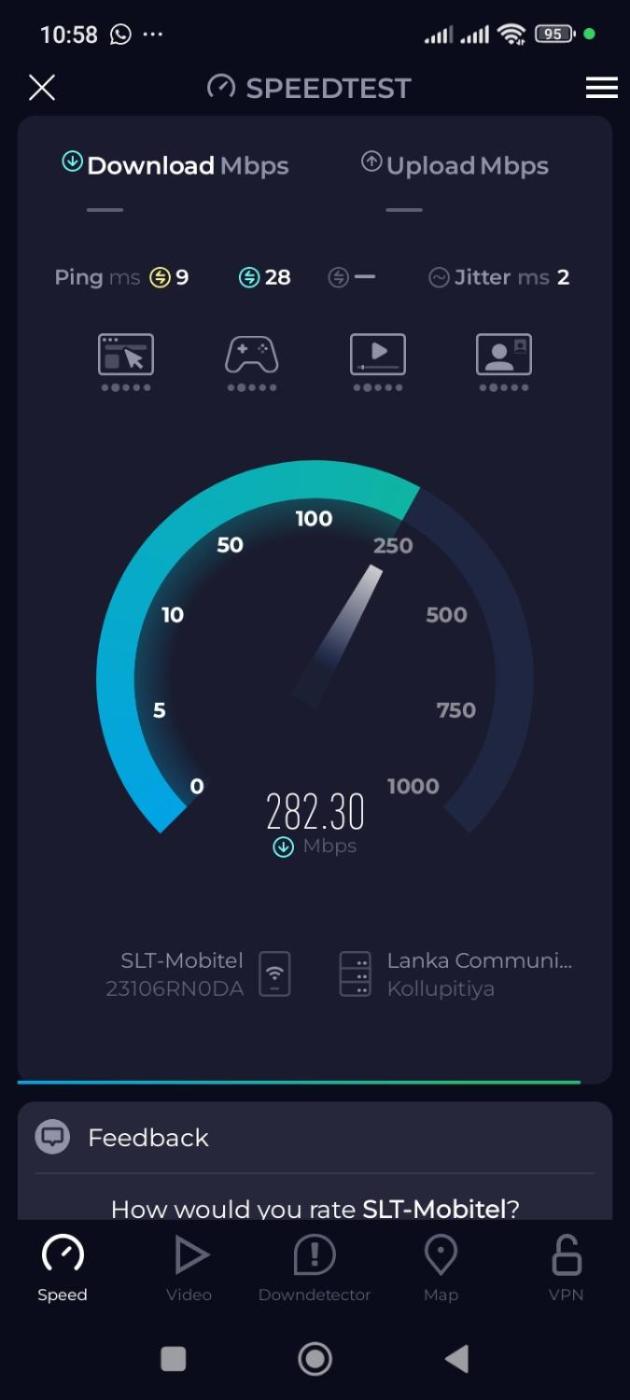
Task: Open the Downdetector tab
Action: 314,1268
